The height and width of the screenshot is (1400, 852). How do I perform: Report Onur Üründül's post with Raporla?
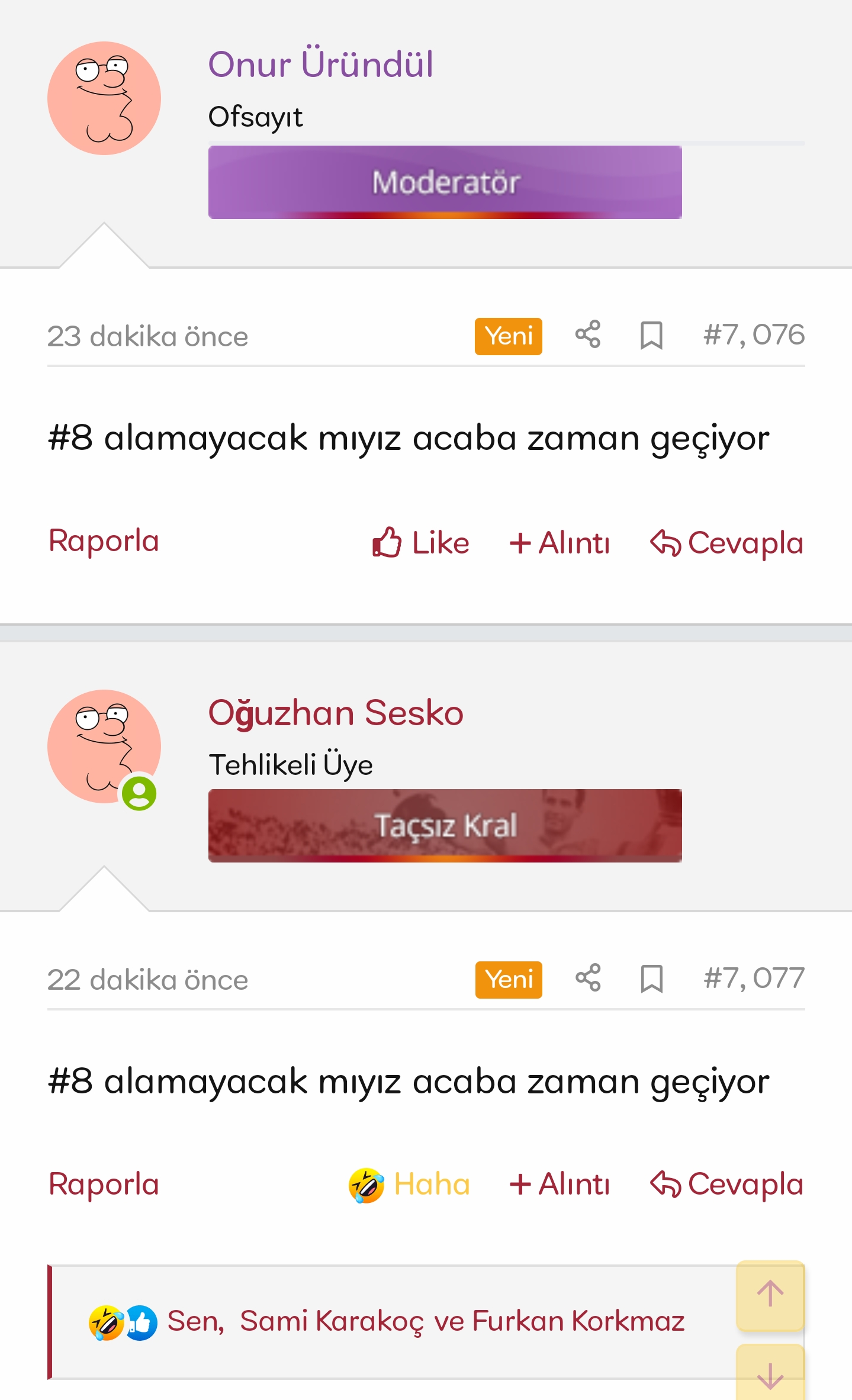click(x=104, y=540)
